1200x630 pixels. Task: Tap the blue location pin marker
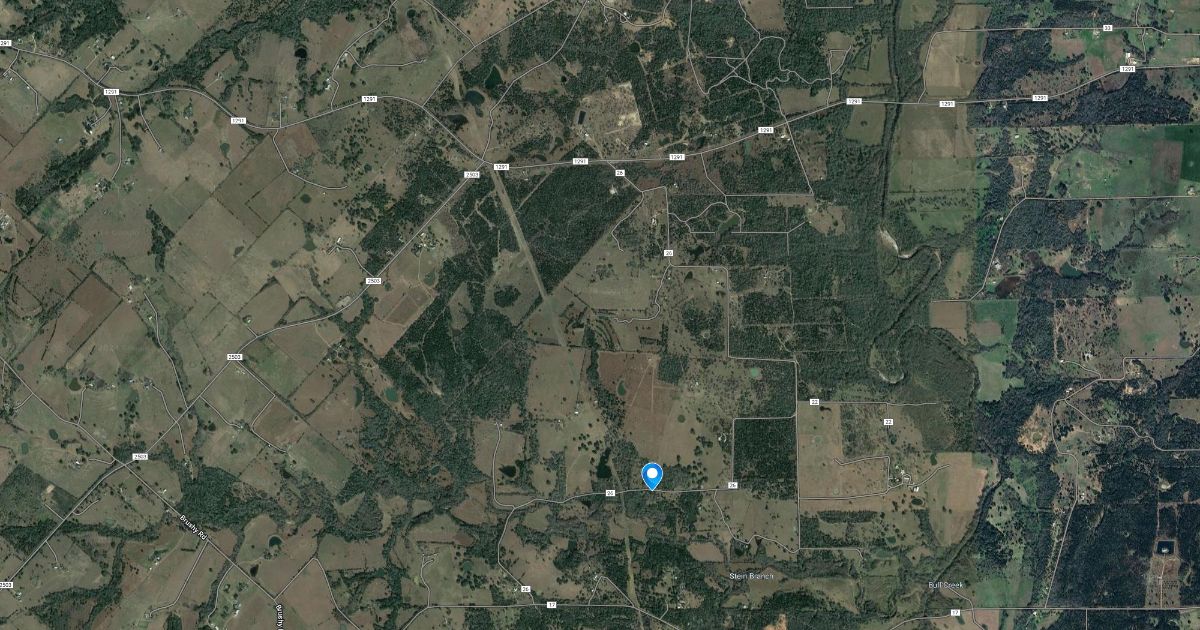point(652,474)
